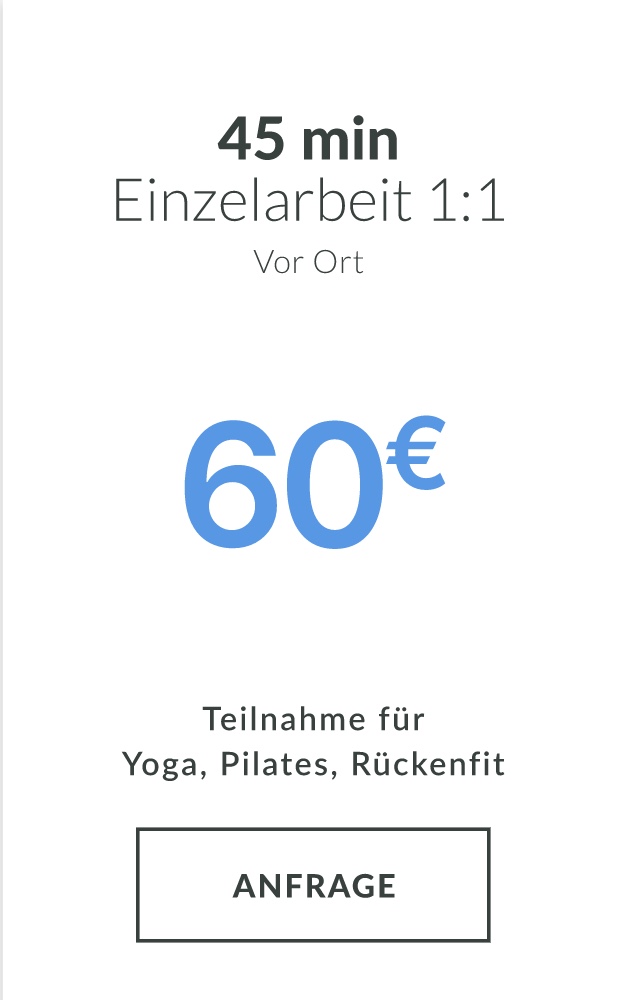Tap the ANFRAGE button
620x1000 pixels.
pos(313,885)
